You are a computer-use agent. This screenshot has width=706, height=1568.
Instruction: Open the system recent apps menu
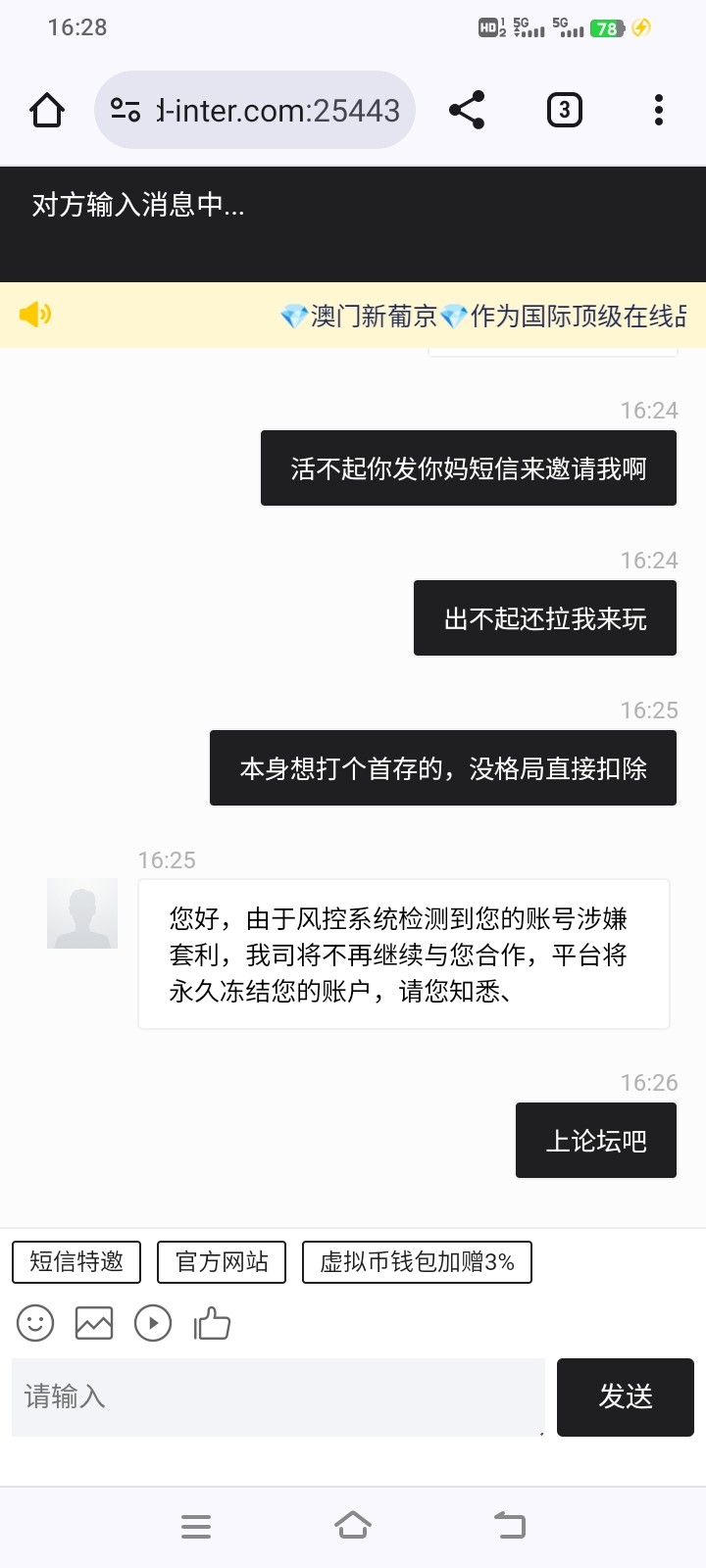coord(196,1526)
